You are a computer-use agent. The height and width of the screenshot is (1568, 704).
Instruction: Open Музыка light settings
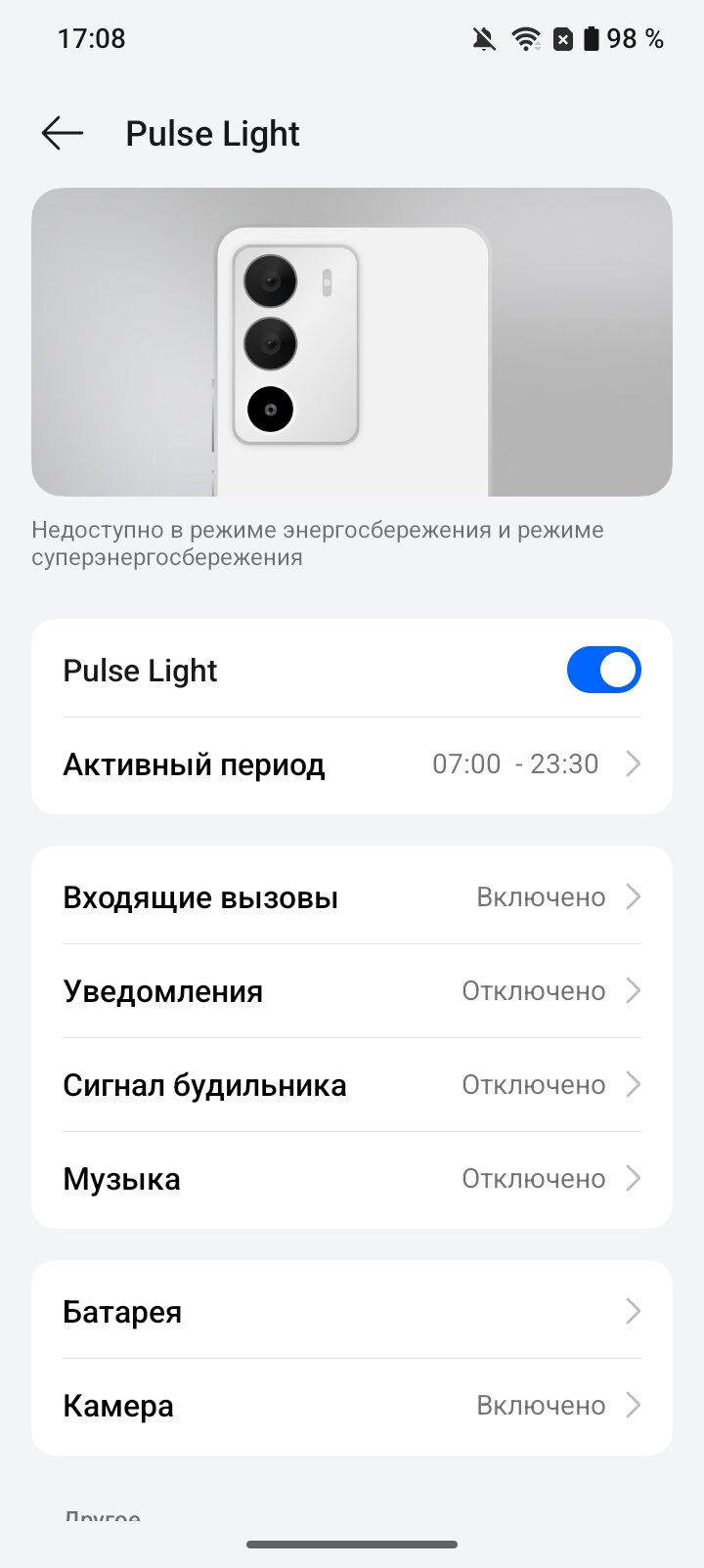coord(352,1179)
